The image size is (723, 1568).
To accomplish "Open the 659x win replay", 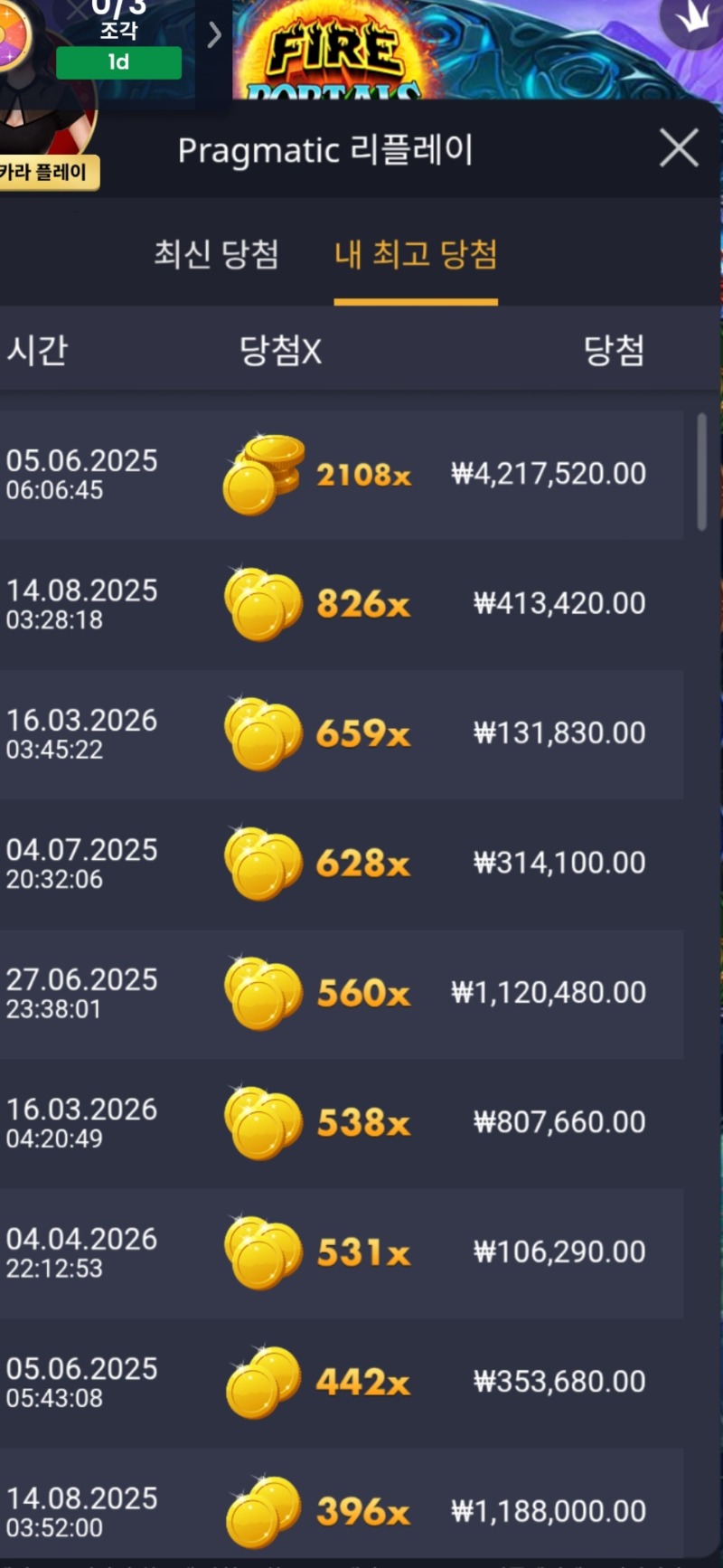I will (x=342, y=733).
